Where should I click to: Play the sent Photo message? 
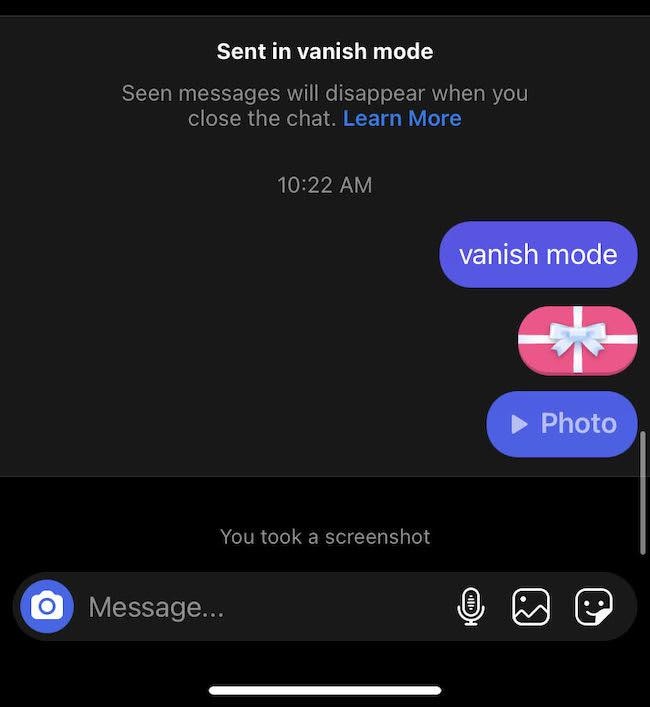[562, 424]
